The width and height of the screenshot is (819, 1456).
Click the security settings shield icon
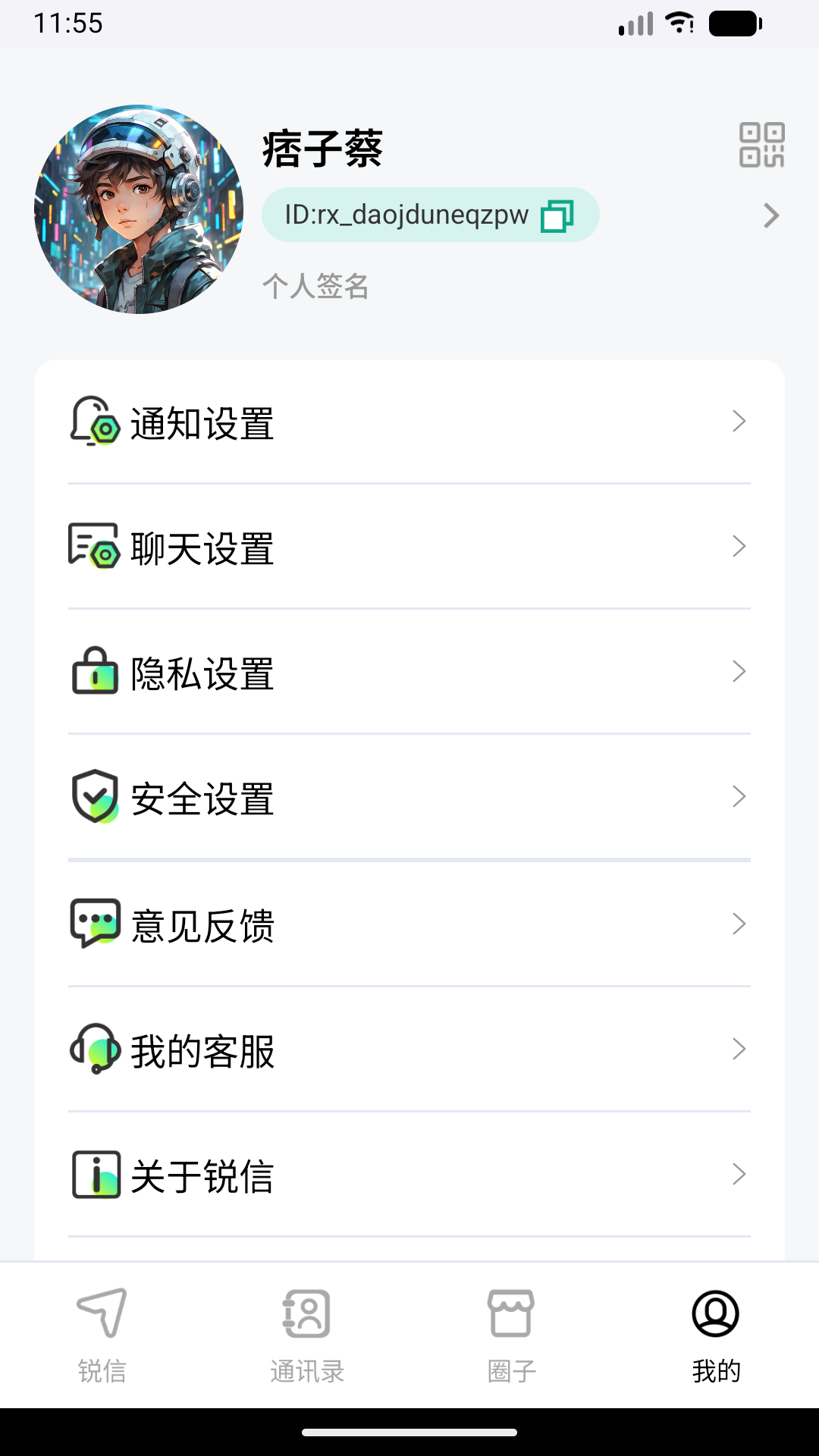[x=93, y=797]
